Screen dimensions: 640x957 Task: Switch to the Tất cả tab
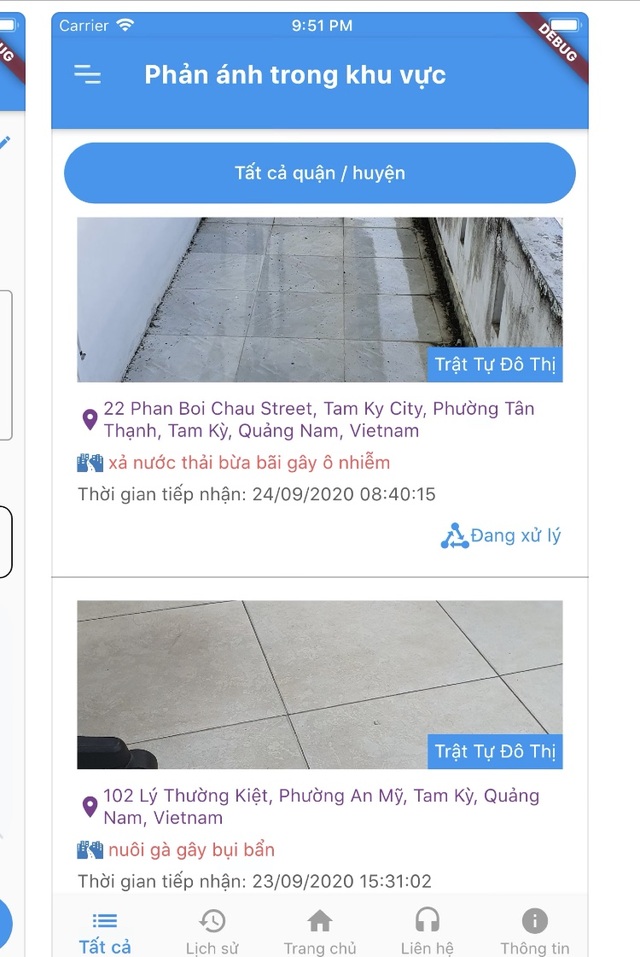point(105,931)
